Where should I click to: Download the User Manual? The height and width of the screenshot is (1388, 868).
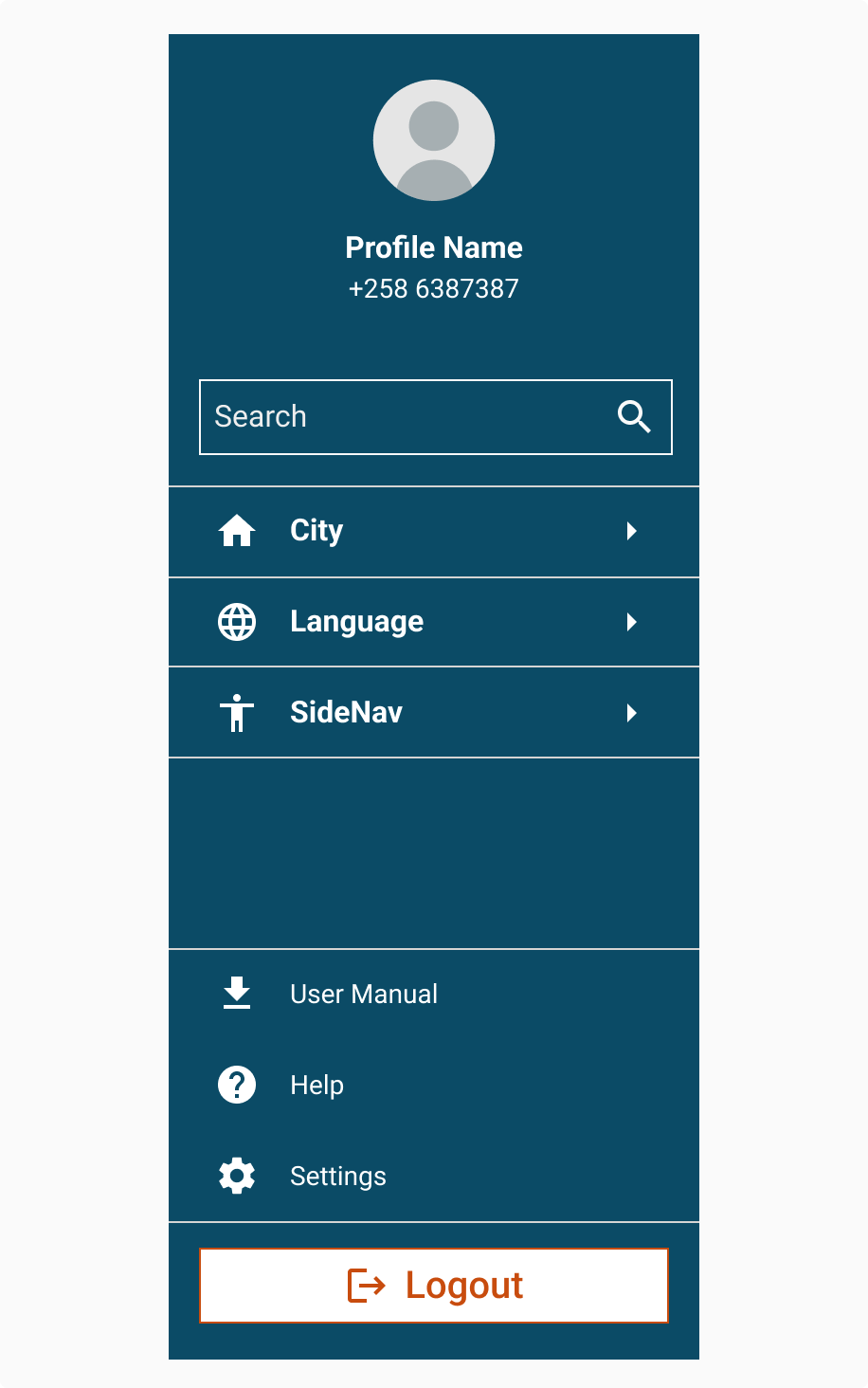point(364,994)
